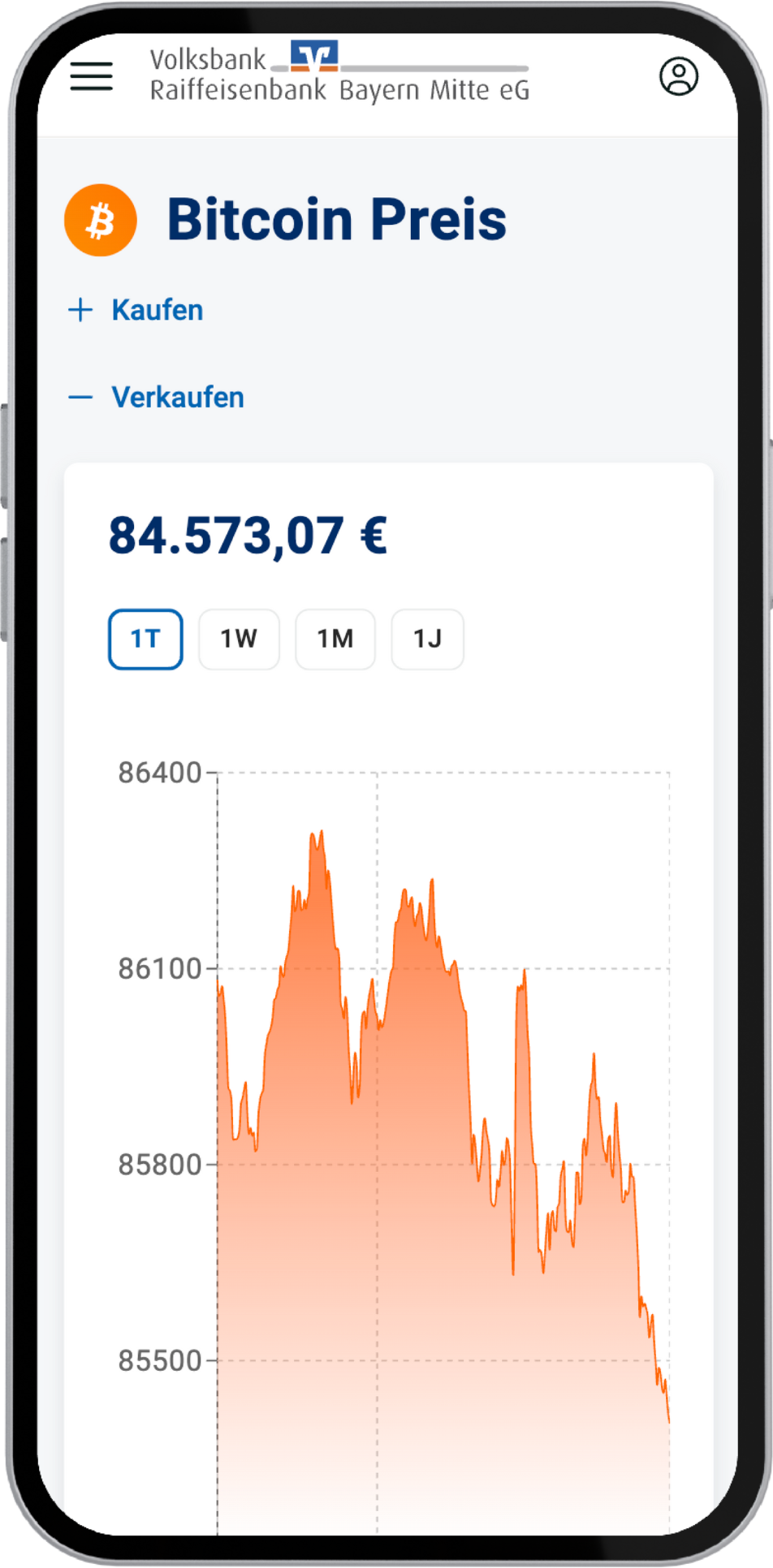Open the Bitcoin Preis page heading
The image size is (773, 1568).
[x=338, y=218]
